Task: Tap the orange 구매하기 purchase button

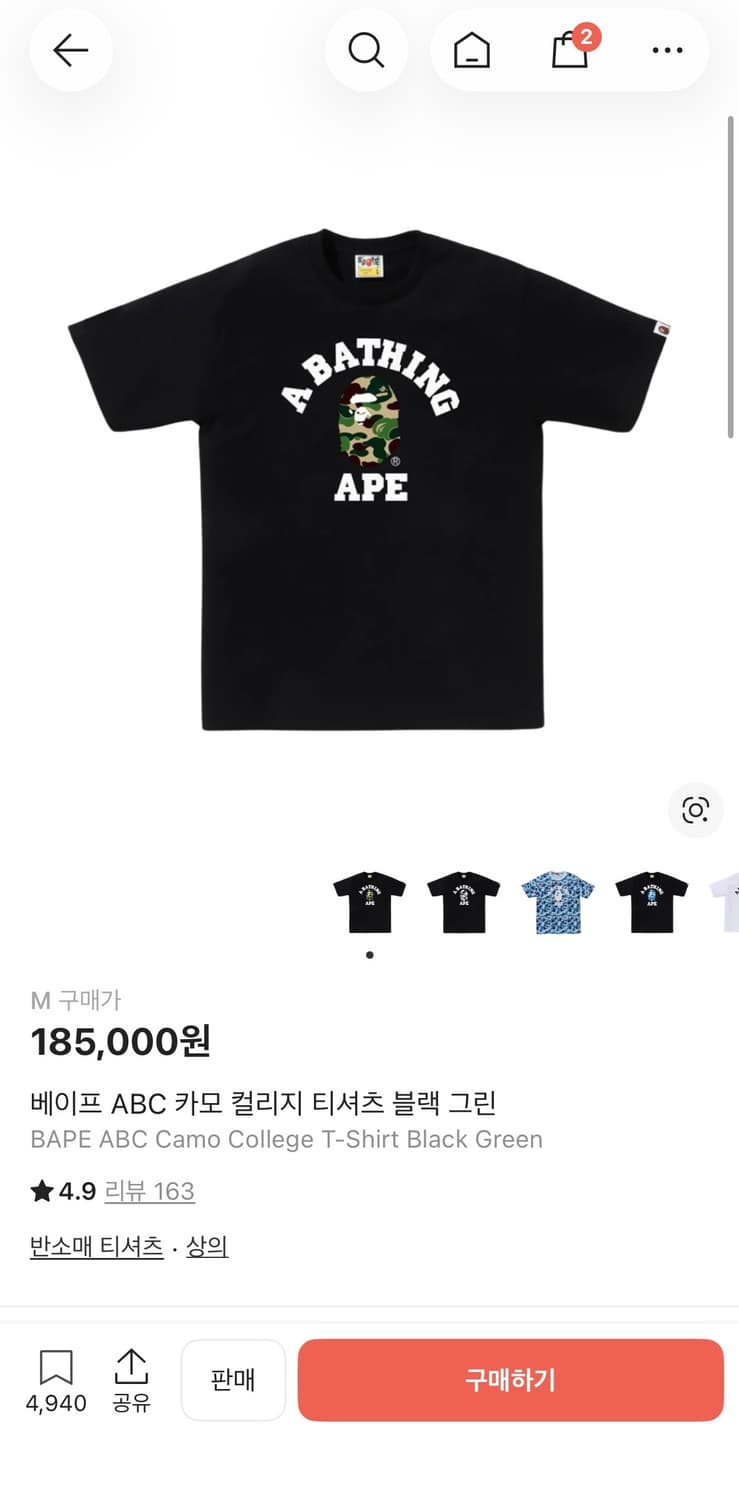Action: [x=511, y=1380]
